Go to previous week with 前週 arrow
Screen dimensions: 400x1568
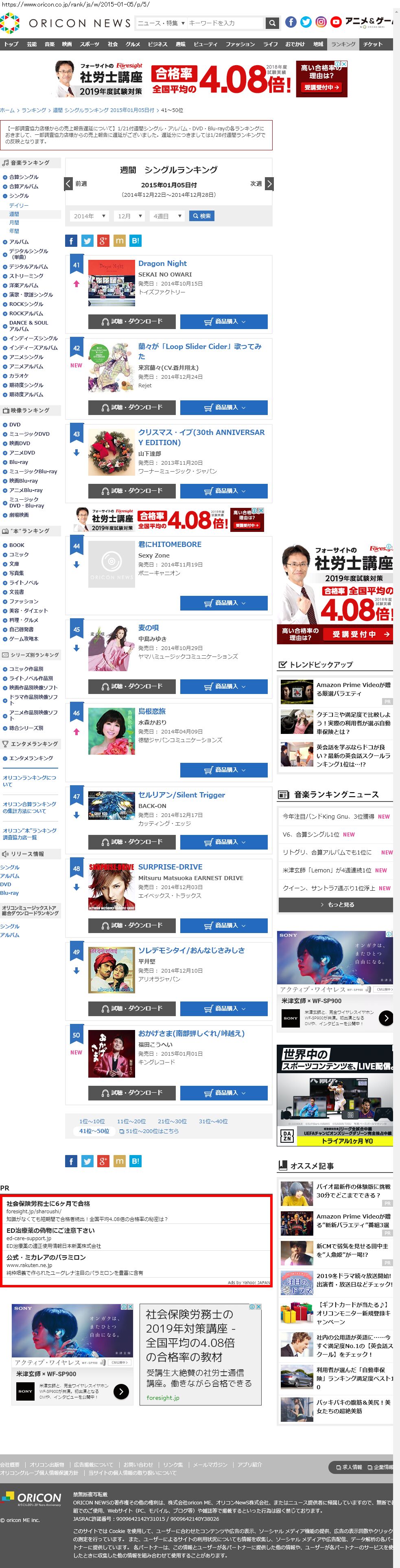tap(69, 184)
